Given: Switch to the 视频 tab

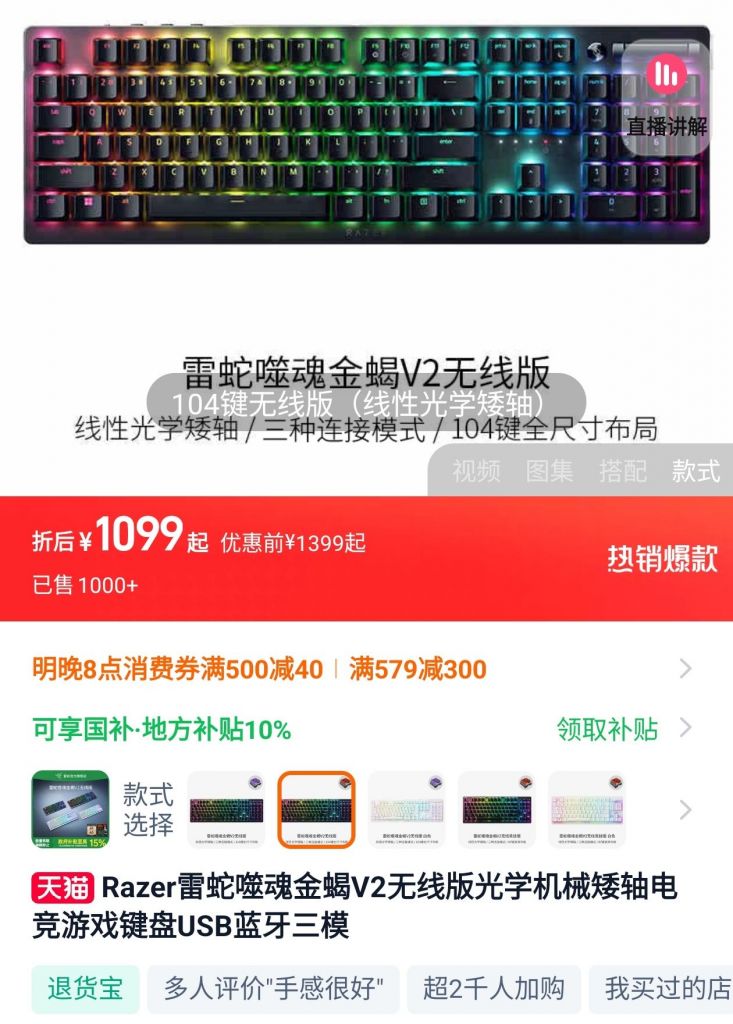Looking at the screenshot, I should pyautogui.click(x=476, y=471).
